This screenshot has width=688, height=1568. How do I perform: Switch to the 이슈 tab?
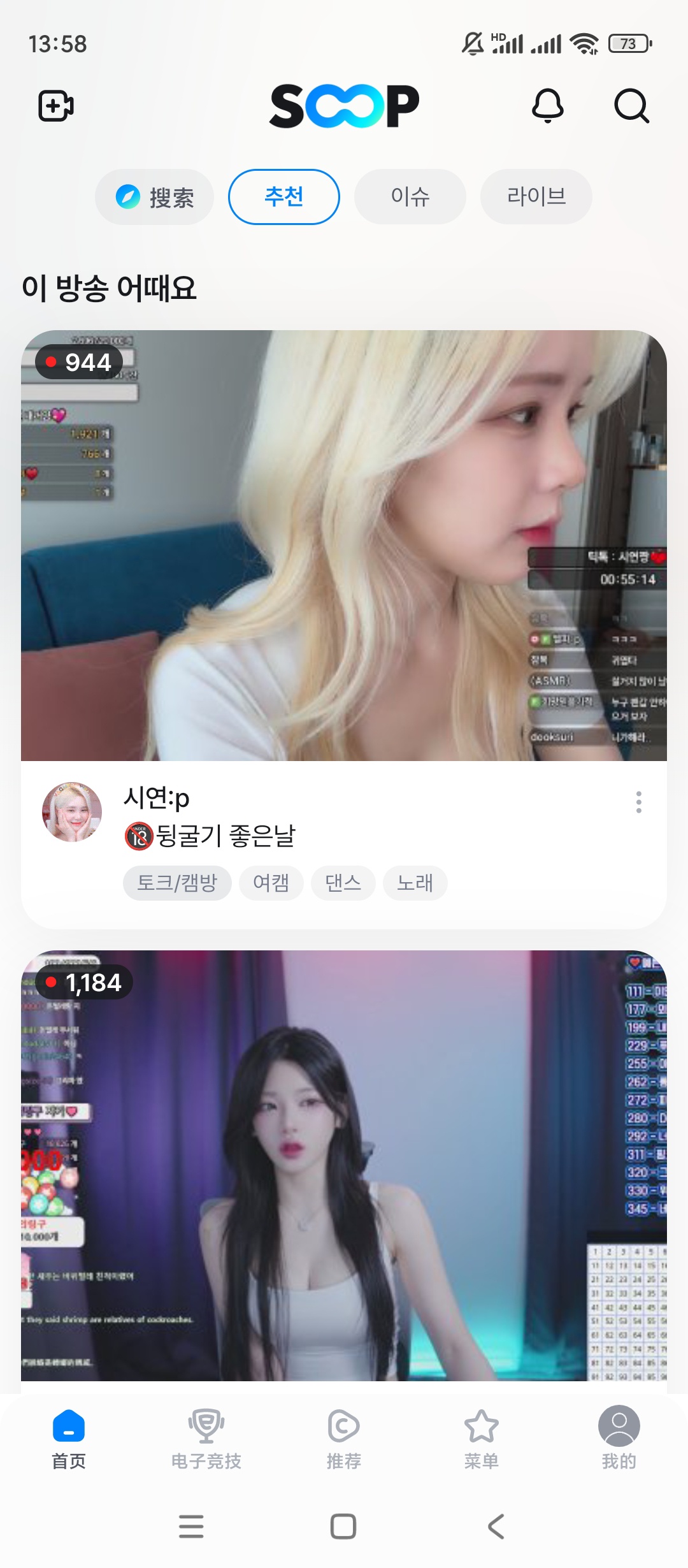[410, 197]
